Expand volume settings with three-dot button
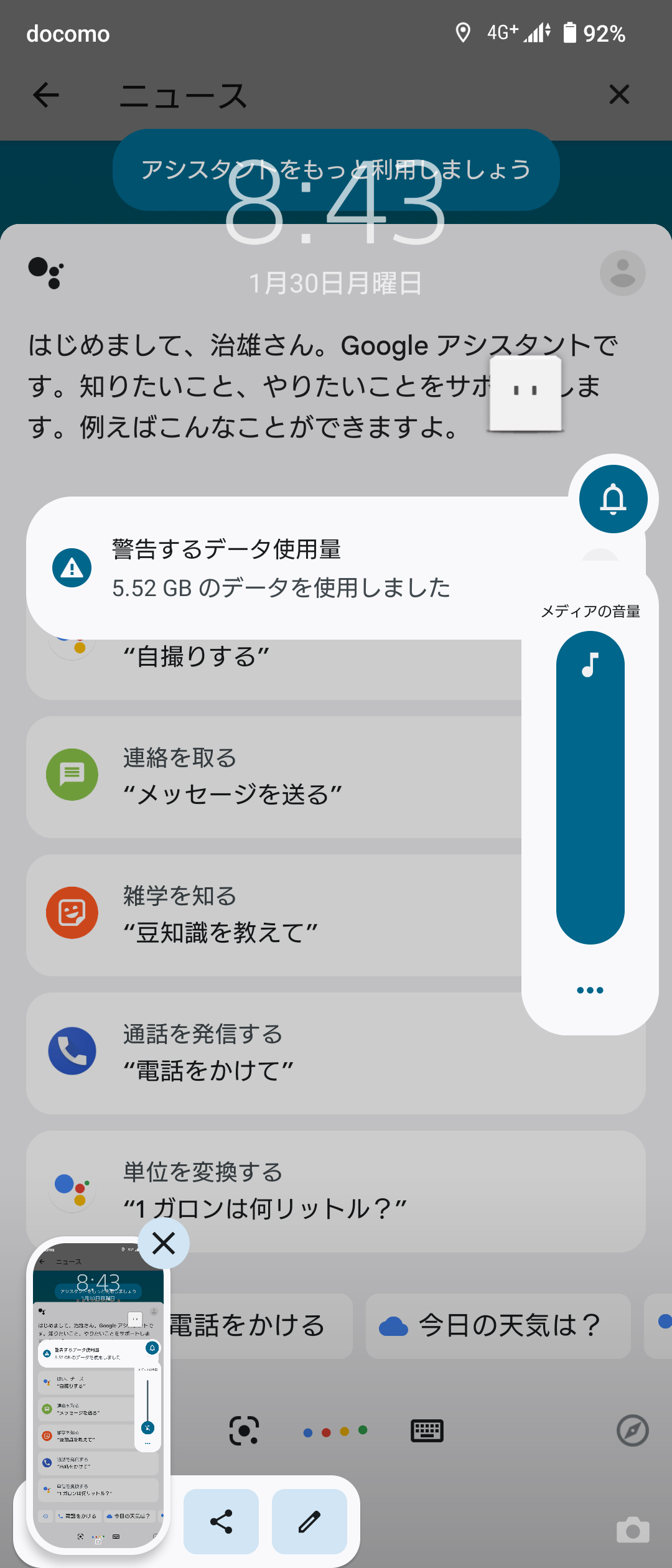The height and width of the screenshot is (1568, 672). click(589, 990)
